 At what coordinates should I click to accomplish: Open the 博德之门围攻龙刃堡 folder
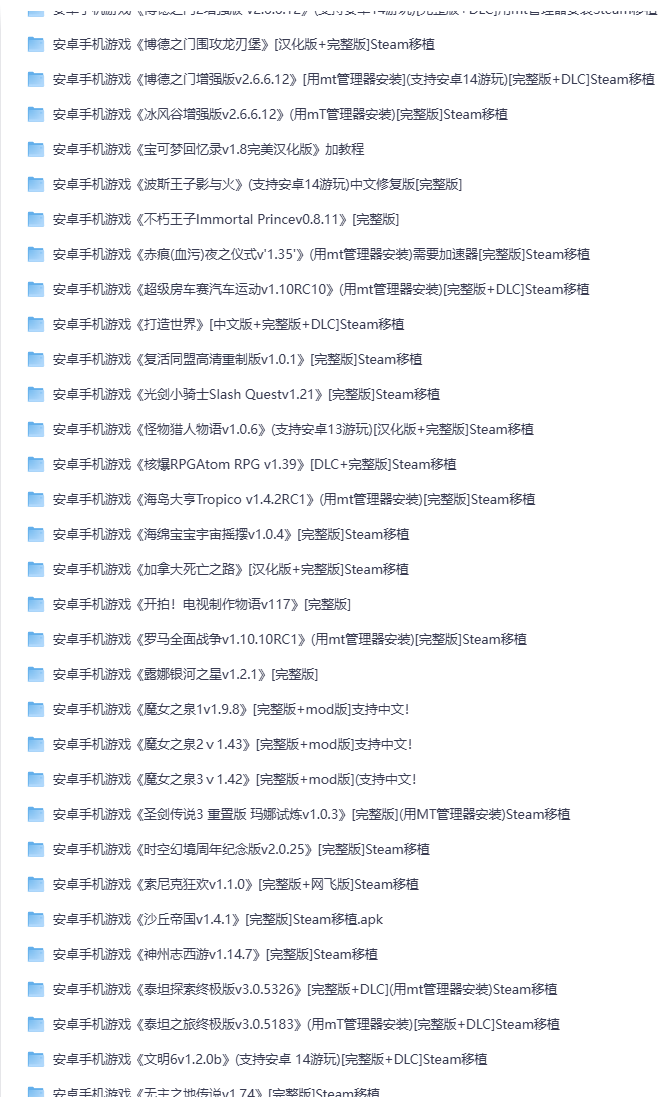230,44
